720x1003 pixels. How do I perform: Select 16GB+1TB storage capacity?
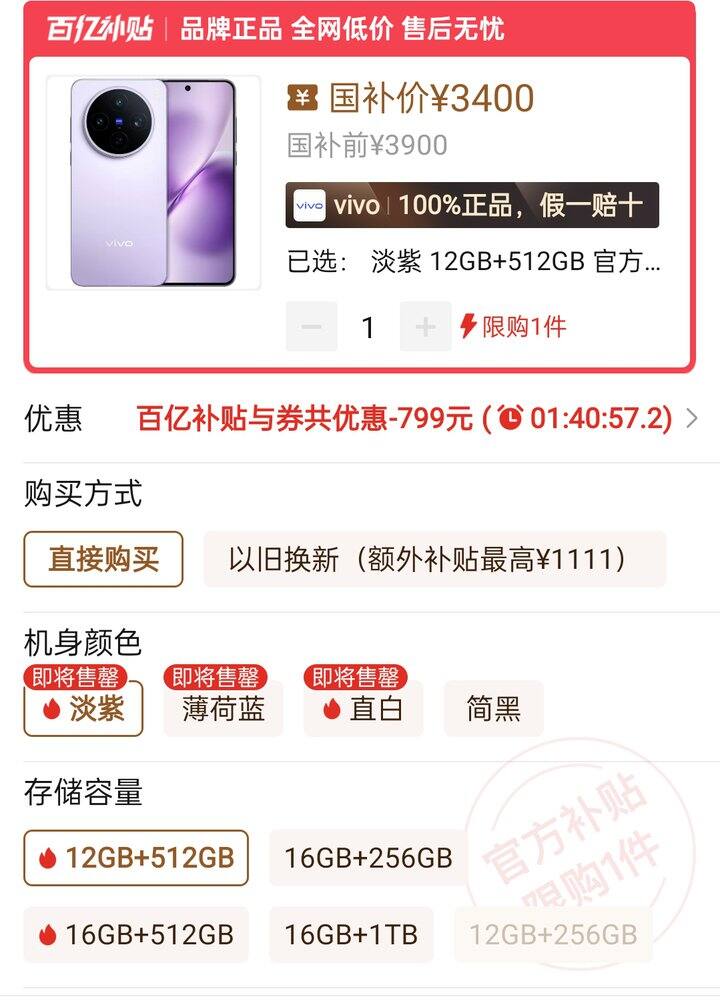[351, 935]
